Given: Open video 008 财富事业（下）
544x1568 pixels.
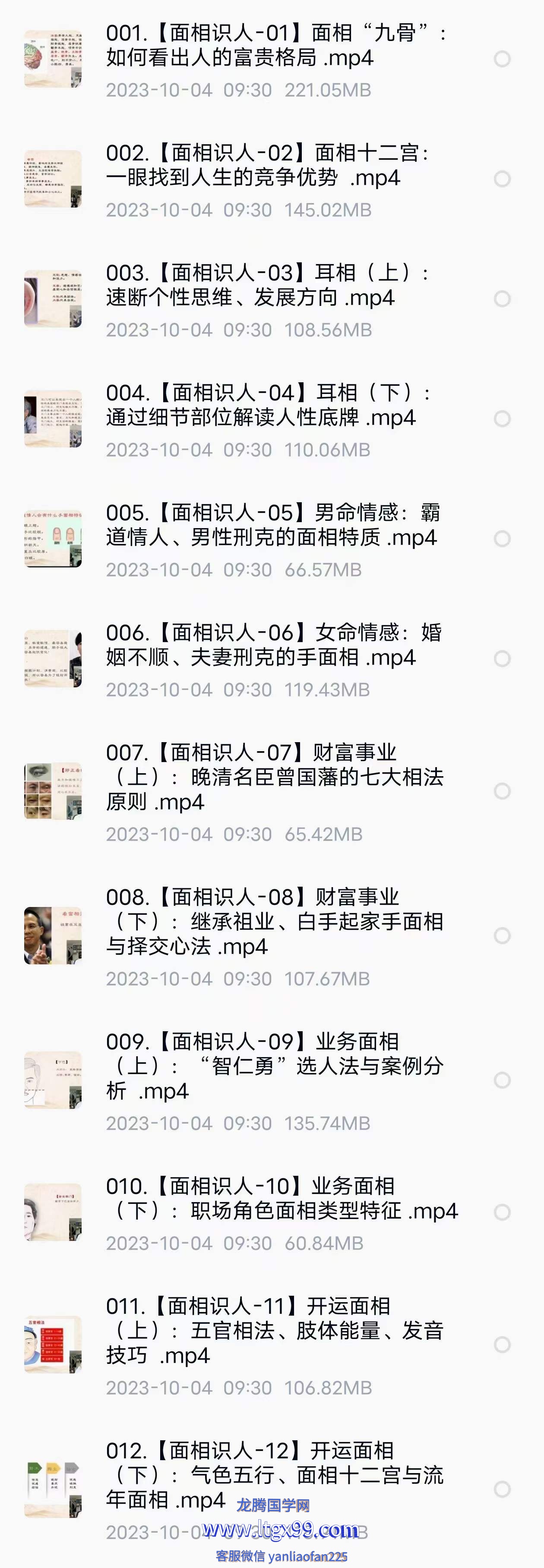Looking at the screenshot, I should tap(274, 922).
